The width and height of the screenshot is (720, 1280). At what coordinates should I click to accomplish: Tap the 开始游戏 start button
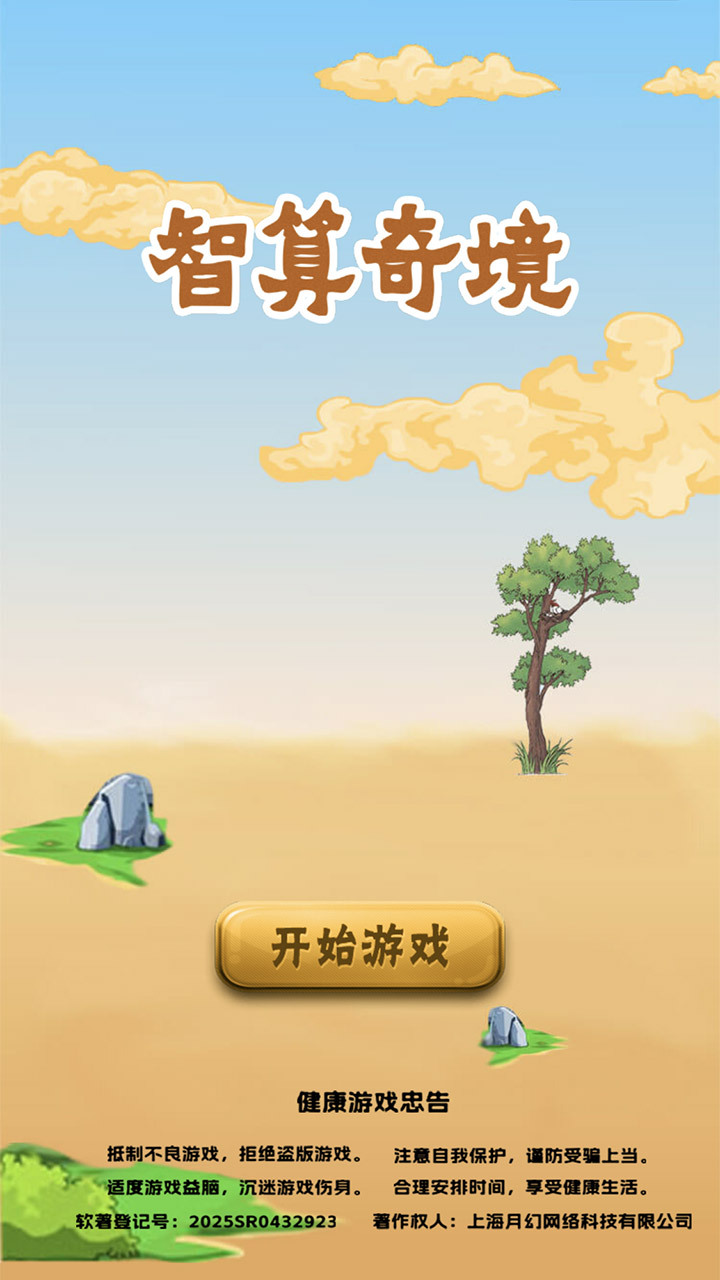tap(360, 946)
